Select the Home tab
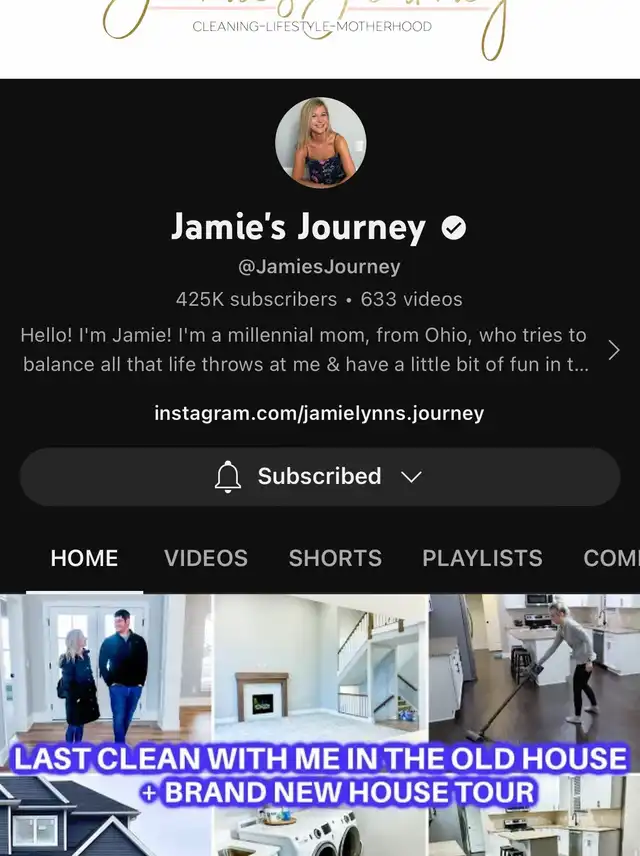This screenshot has width=640, height=856. pyautogui.click(x=84, y=558)
